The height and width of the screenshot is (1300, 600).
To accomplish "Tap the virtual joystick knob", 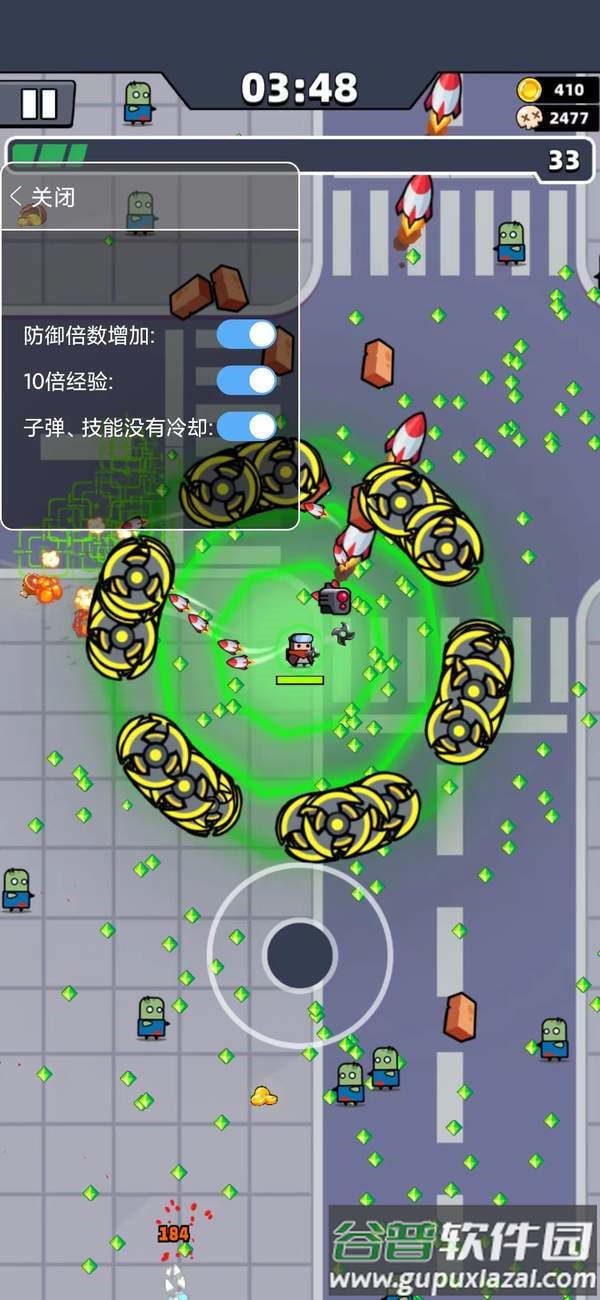I will pos(300,955).
